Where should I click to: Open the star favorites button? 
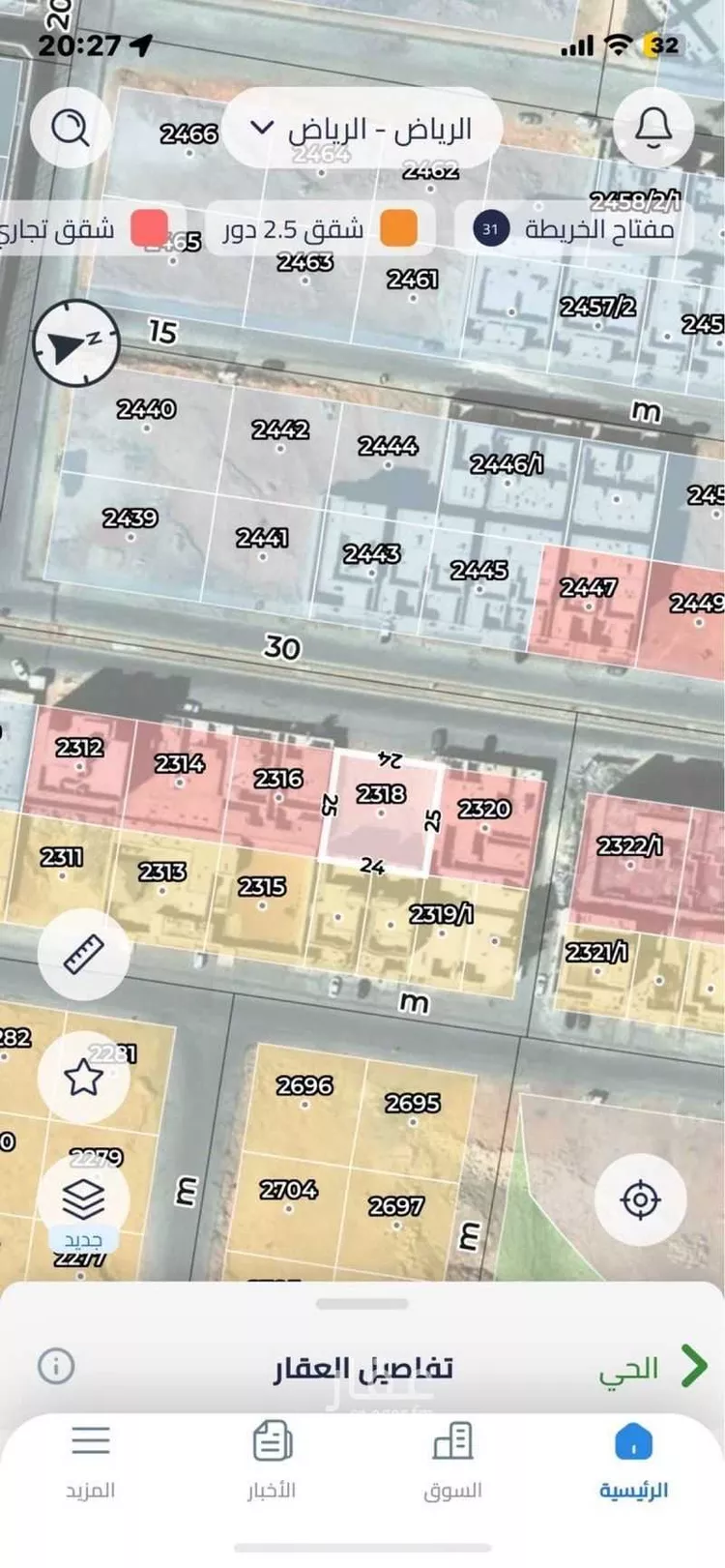(x=83, y=1077)
